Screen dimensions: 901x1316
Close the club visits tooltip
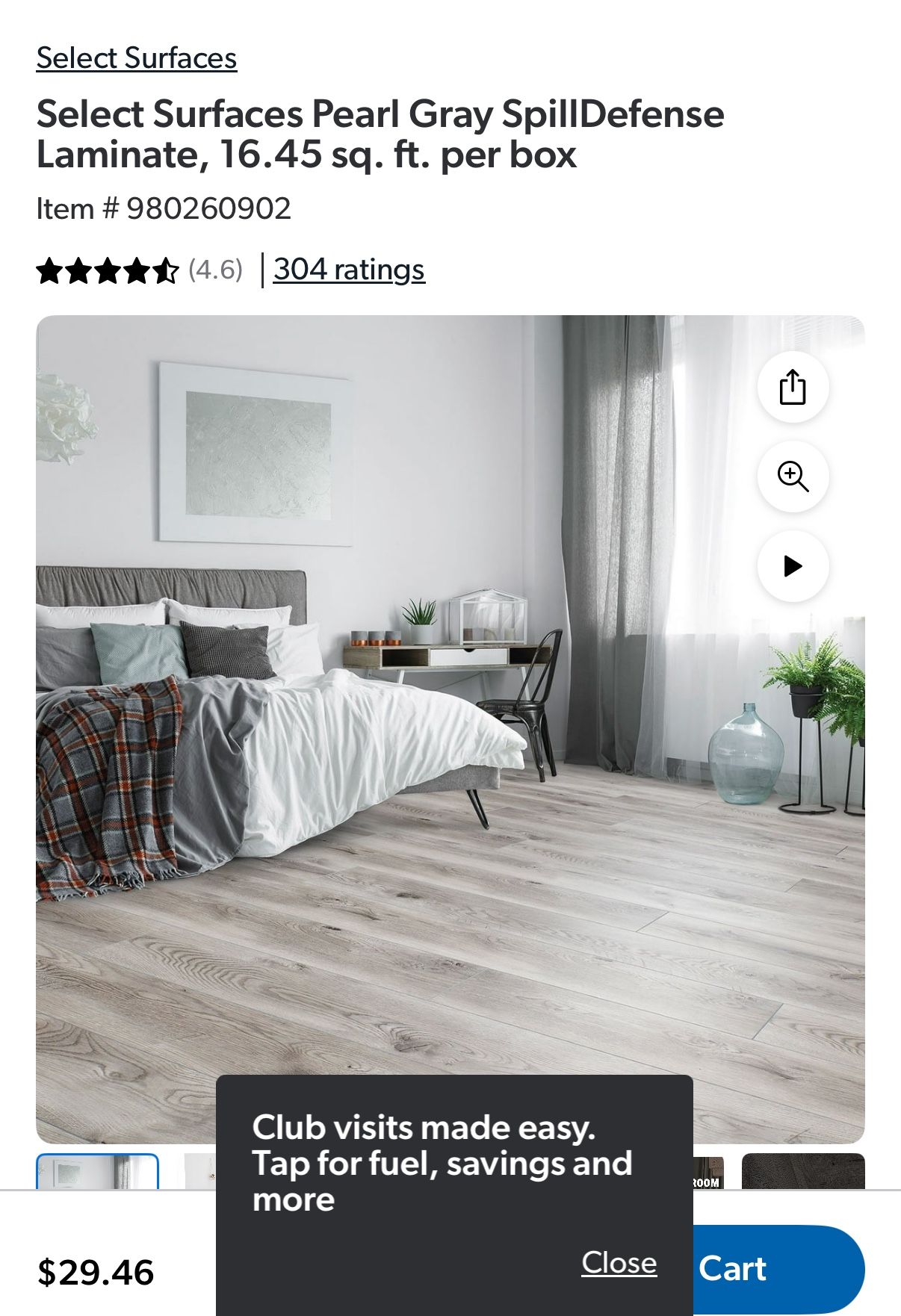619,1263
